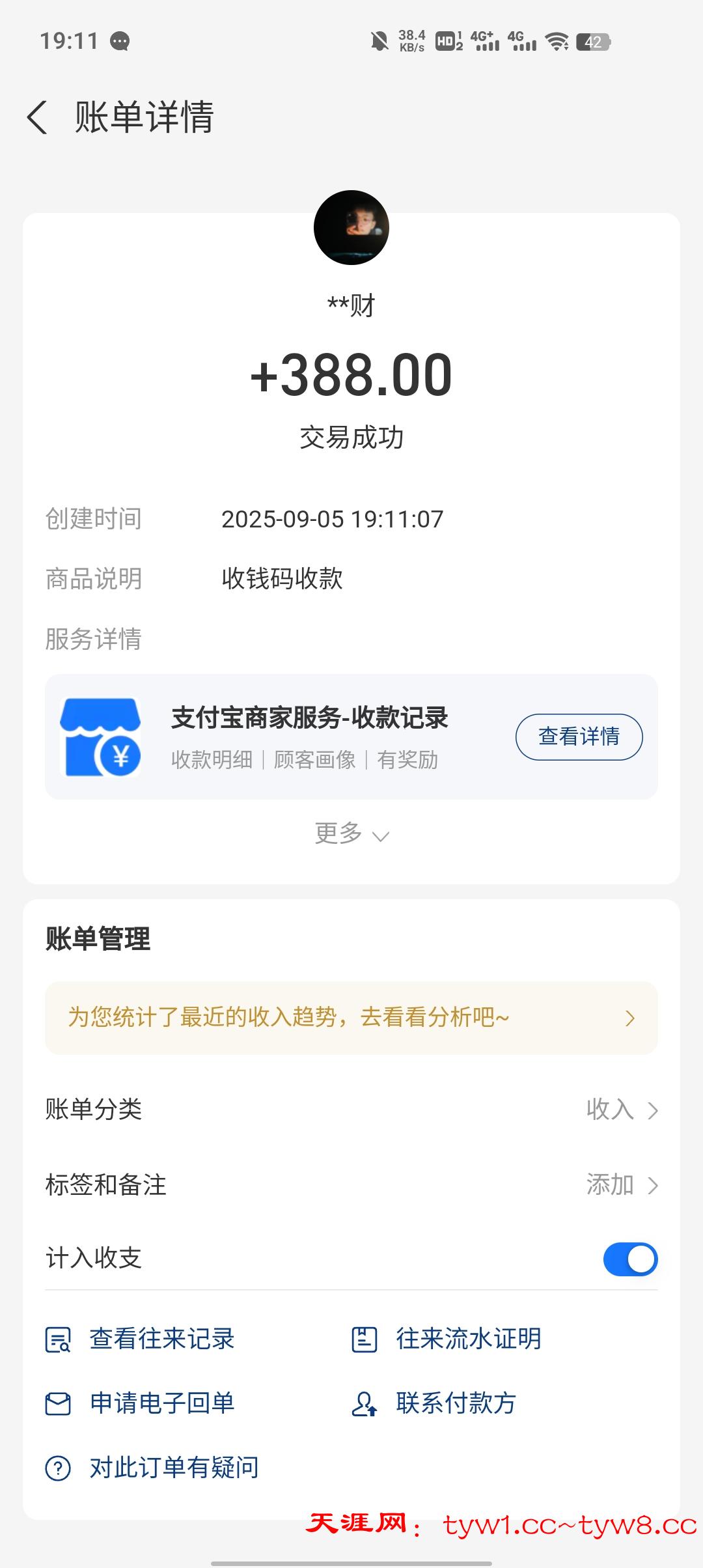The width and height of the screenshot is (703, 1568).
Task: Add a tag via 标签和备注
Action: pyautogui.click(x=351, y=1185)
